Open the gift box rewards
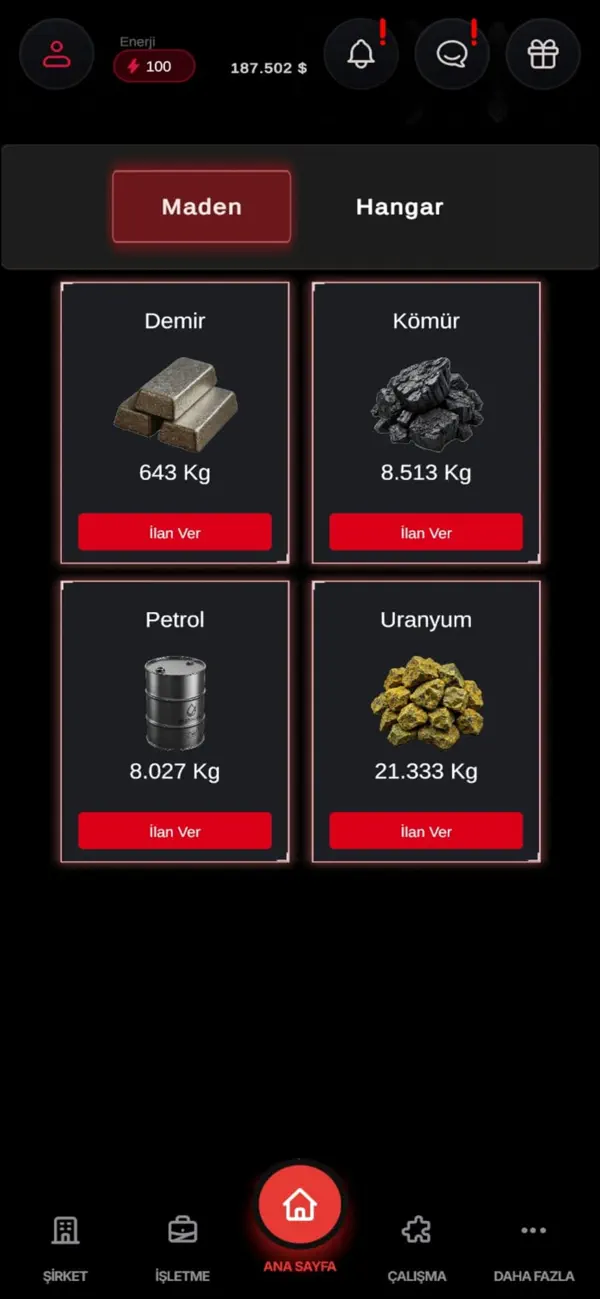This screenshot has width=600, height=1299. pyautogui.click(x=543, y=54)
